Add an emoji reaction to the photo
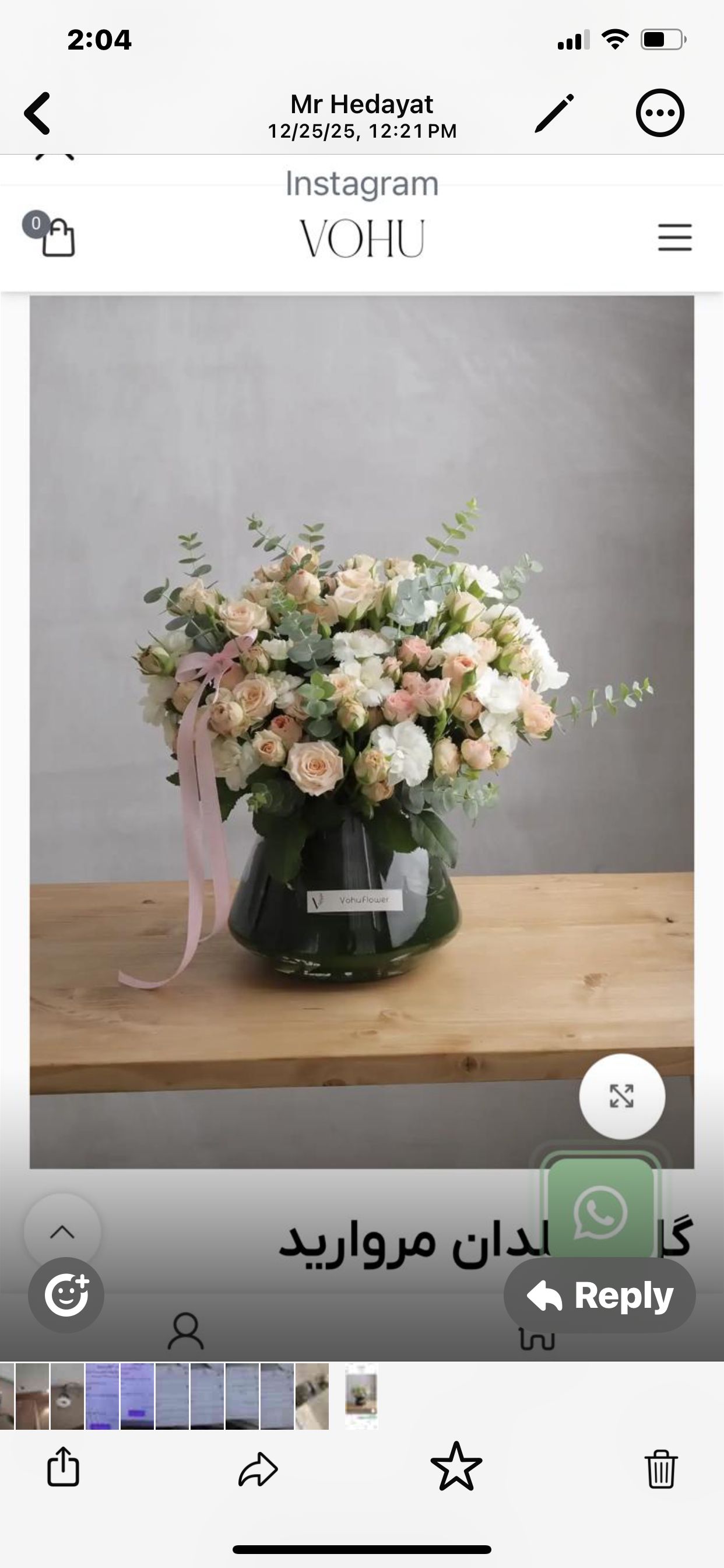 coord(66,1294)
